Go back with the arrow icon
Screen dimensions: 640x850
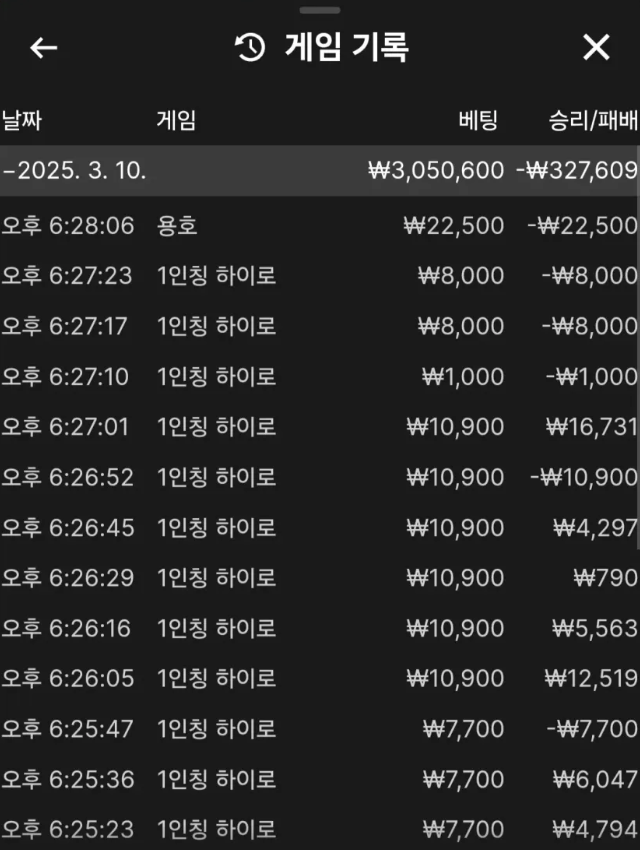[x=43, y=48]
